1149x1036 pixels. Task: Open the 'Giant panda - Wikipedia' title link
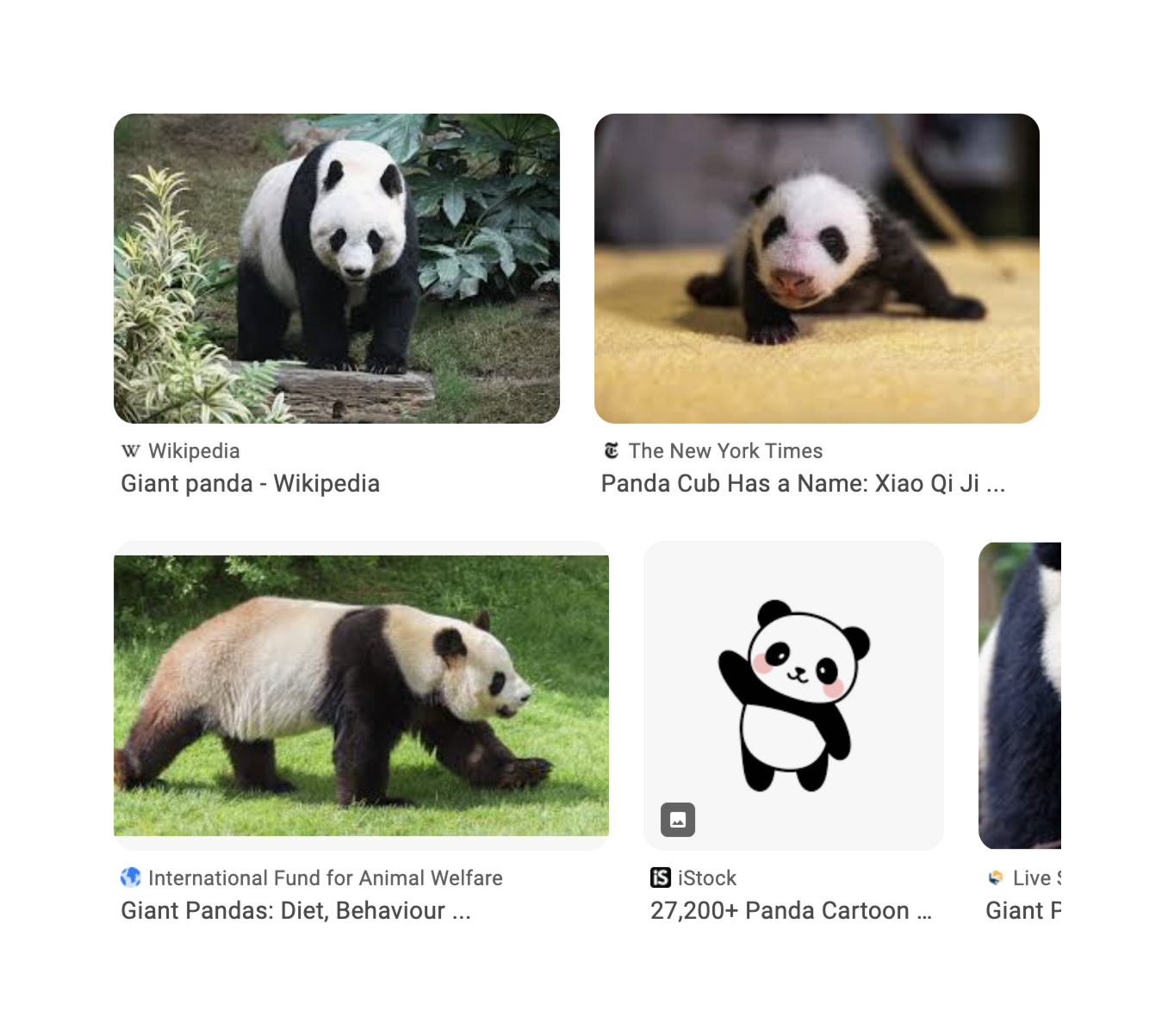250,483
